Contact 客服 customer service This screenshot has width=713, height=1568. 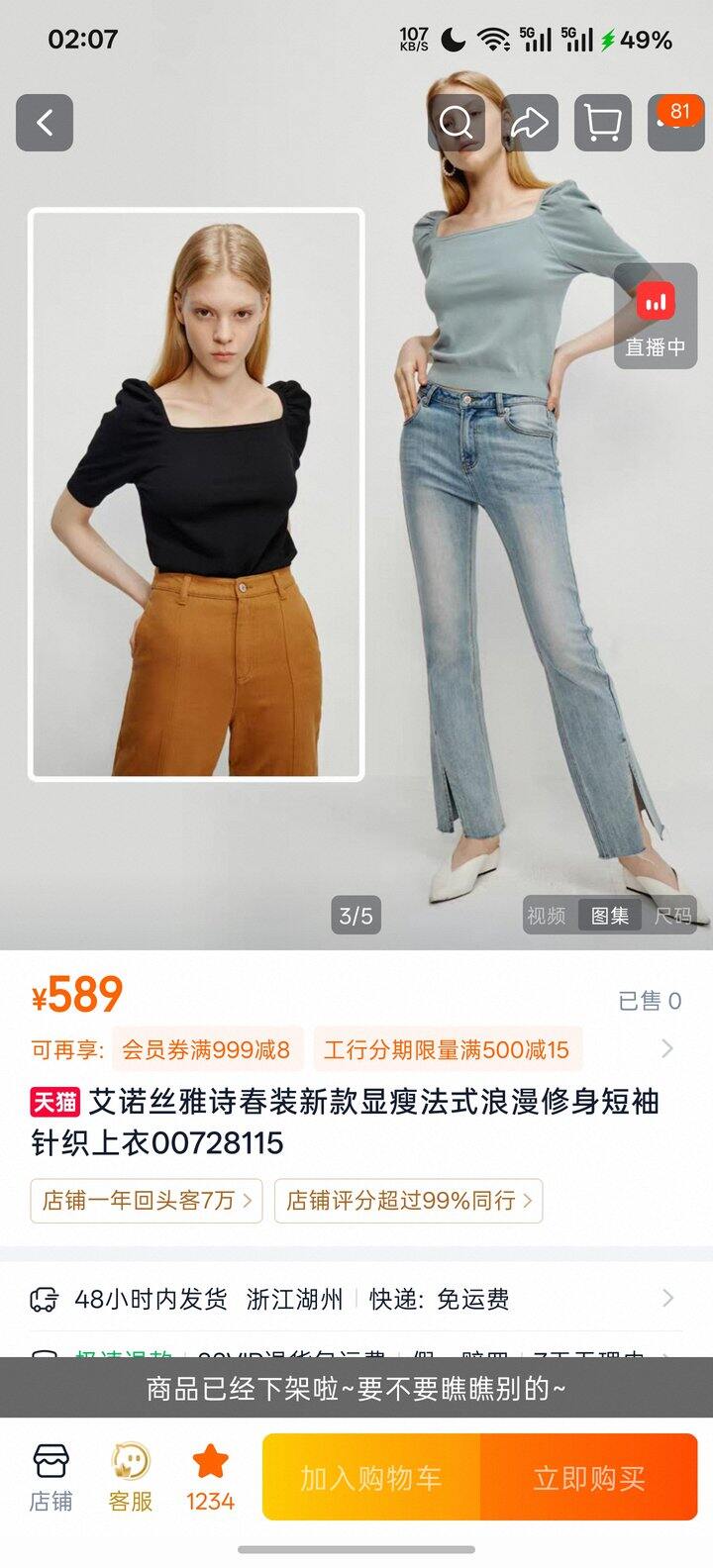coord(131,1477)
